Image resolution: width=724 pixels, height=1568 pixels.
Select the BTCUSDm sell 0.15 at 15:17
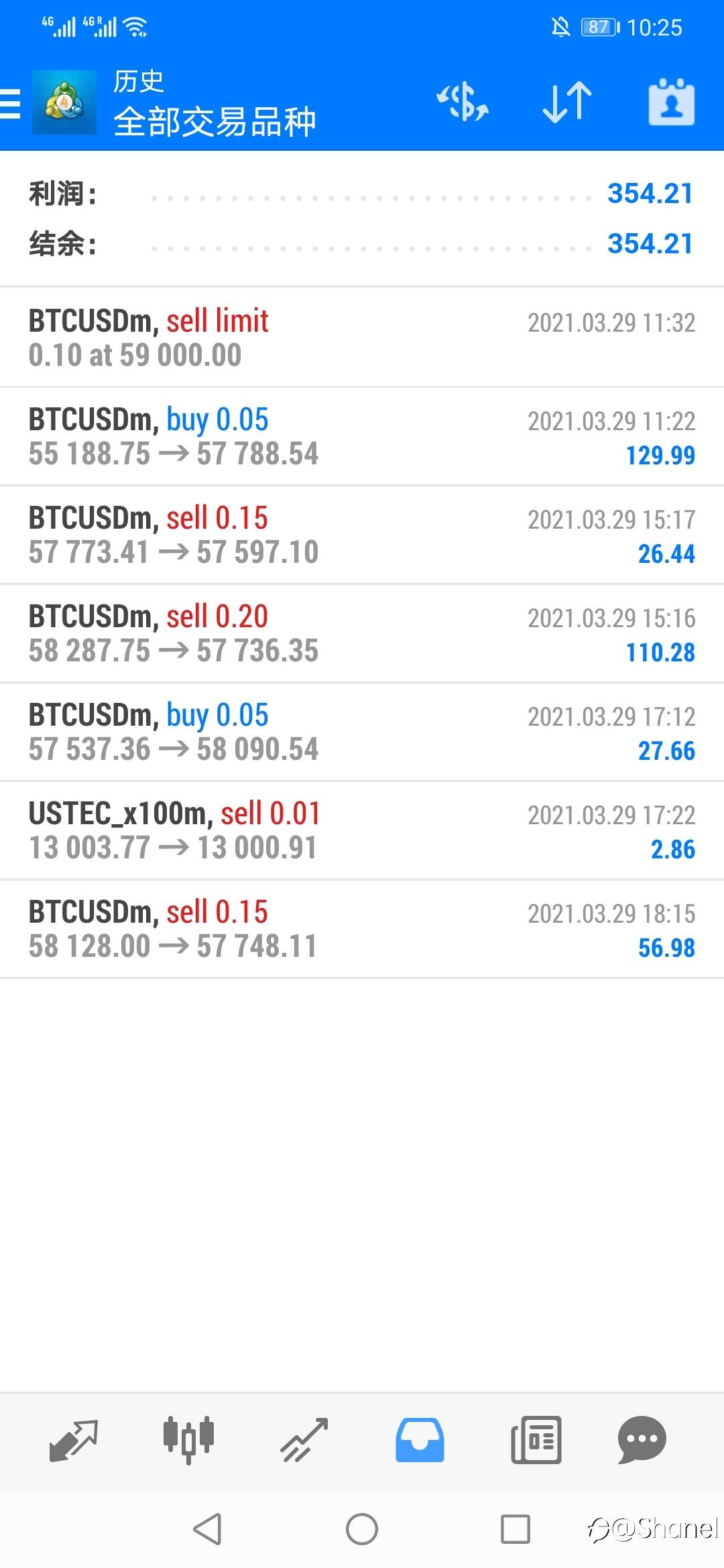[362, 535]
